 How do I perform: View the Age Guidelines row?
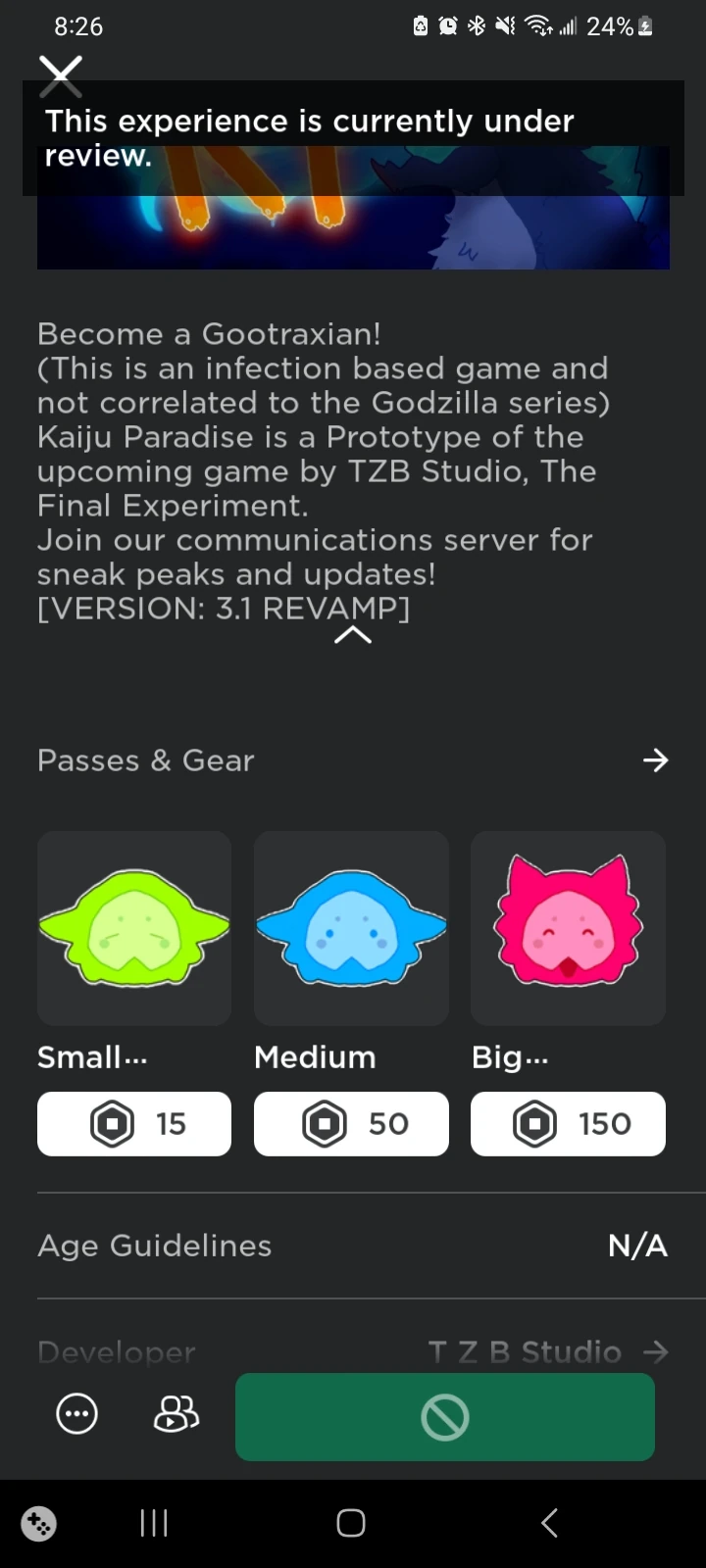click(353, 1246)
